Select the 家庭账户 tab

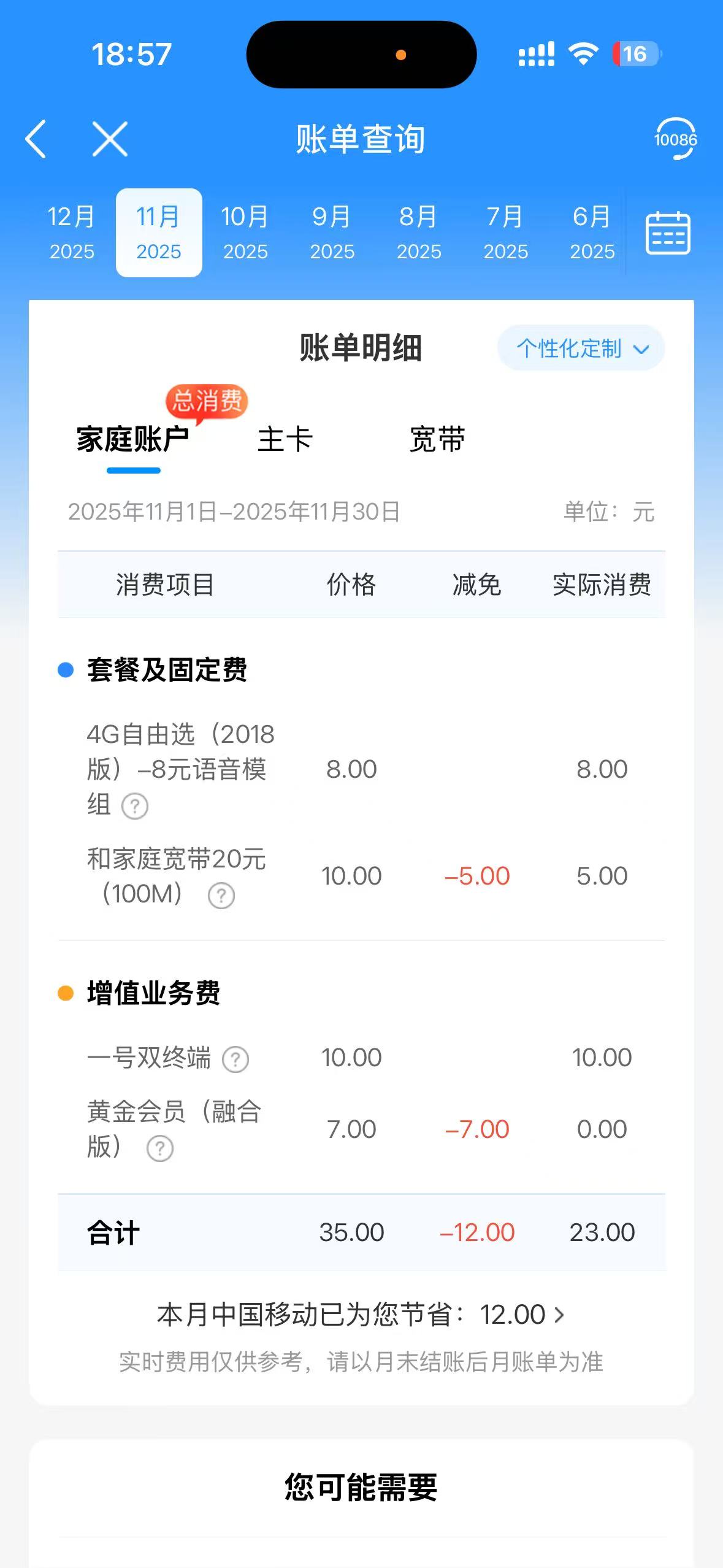133,440
